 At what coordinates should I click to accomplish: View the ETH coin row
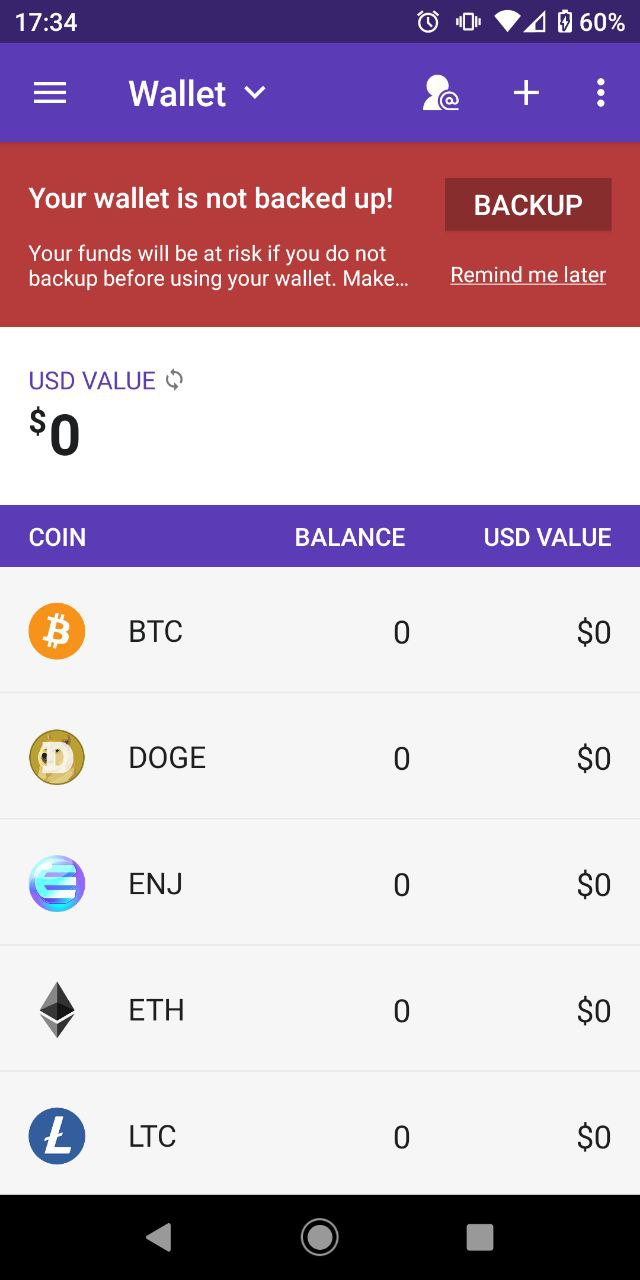pos(320,1009)
